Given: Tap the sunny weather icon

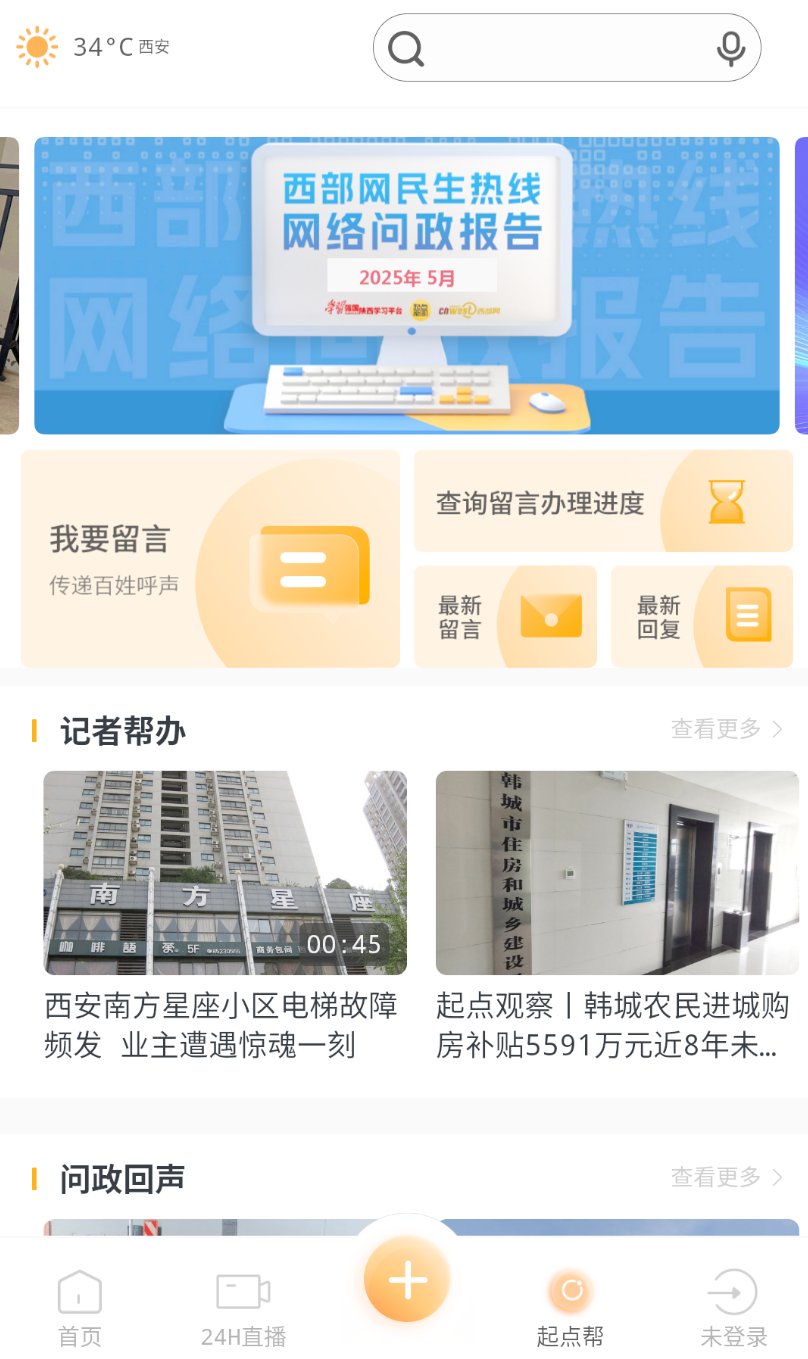Looking at the screenshot, I should 38,46.
